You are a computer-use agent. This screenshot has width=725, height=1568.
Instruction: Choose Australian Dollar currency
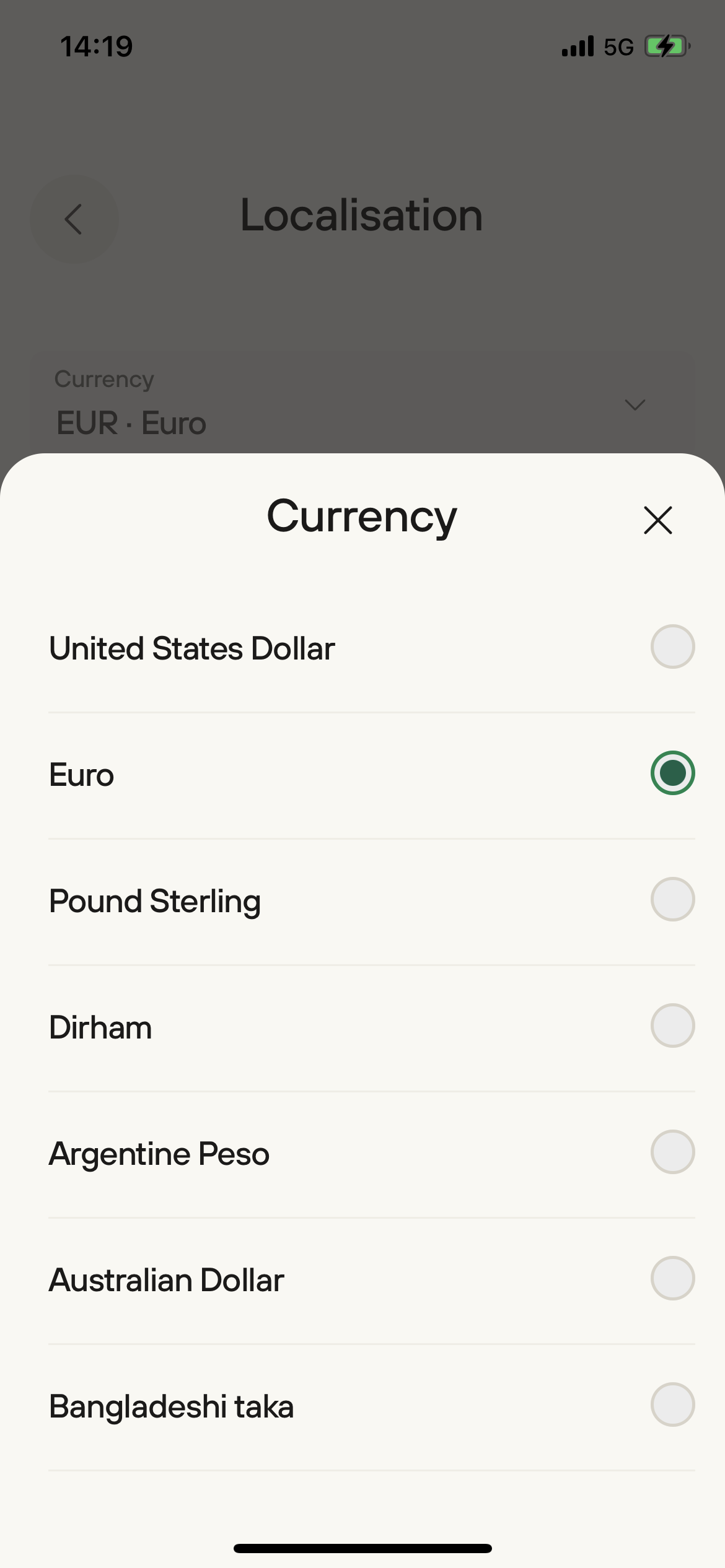pos(672,1278)
